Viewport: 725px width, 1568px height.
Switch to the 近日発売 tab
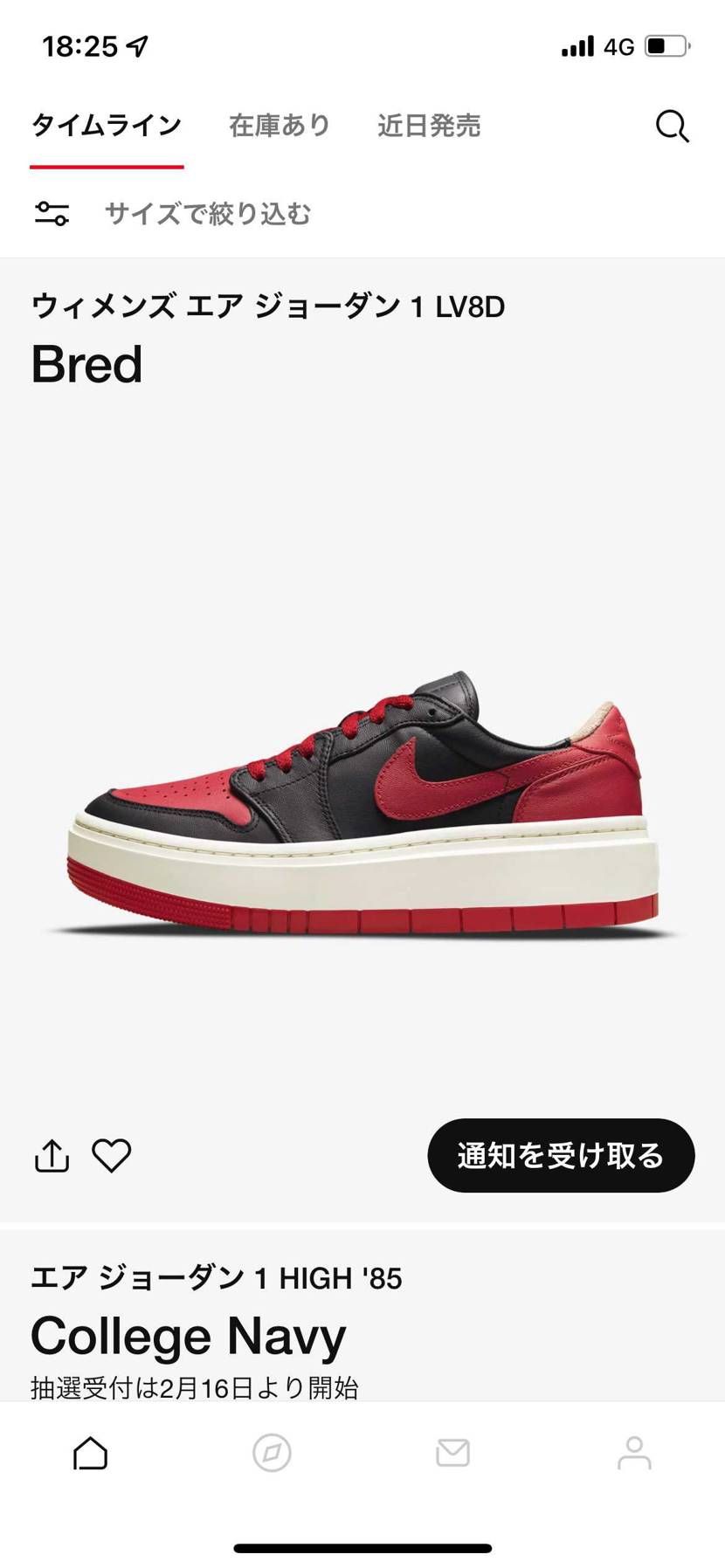pos(429,126)
